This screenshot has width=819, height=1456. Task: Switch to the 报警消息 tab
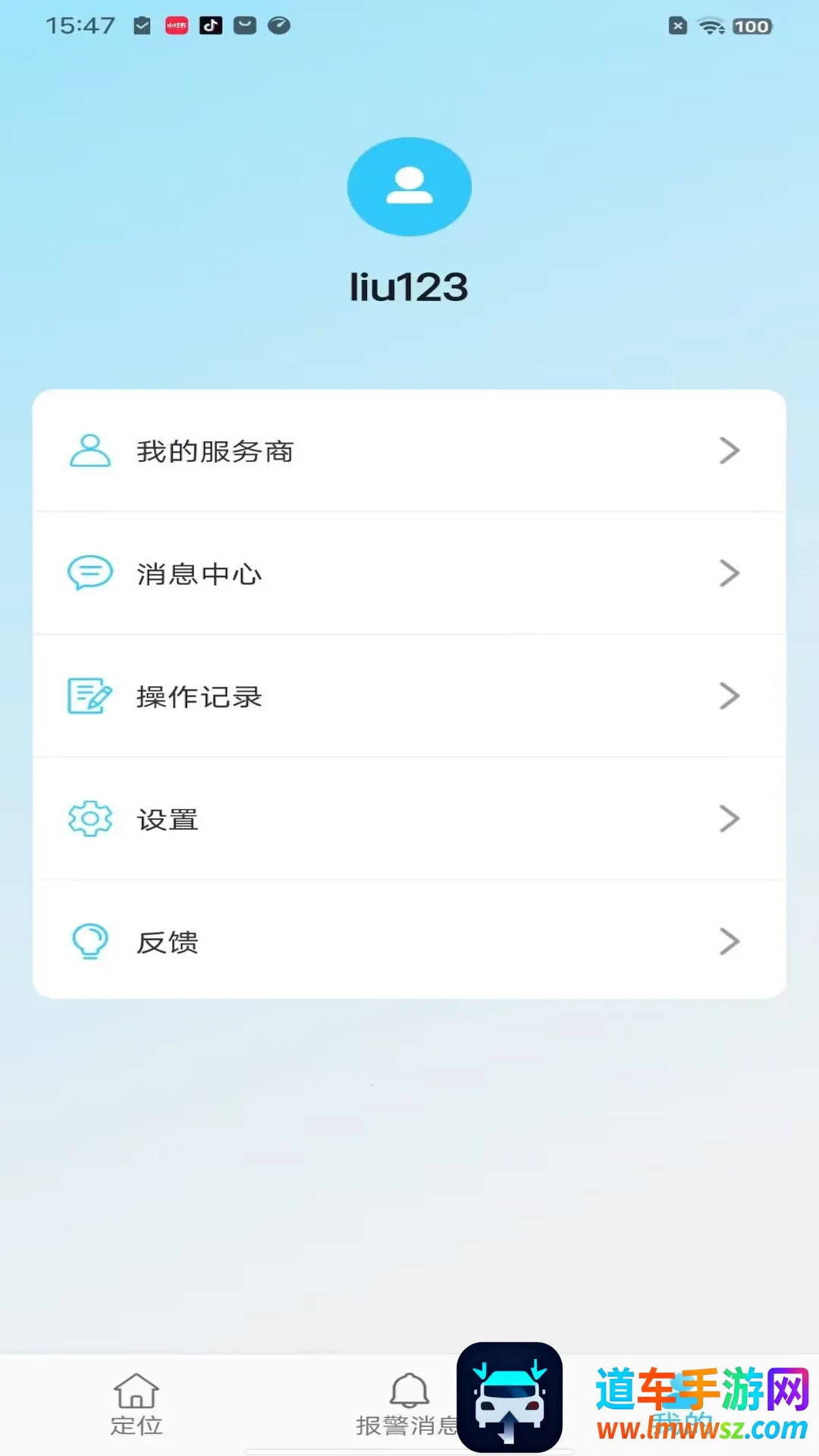coord(408,1404)
